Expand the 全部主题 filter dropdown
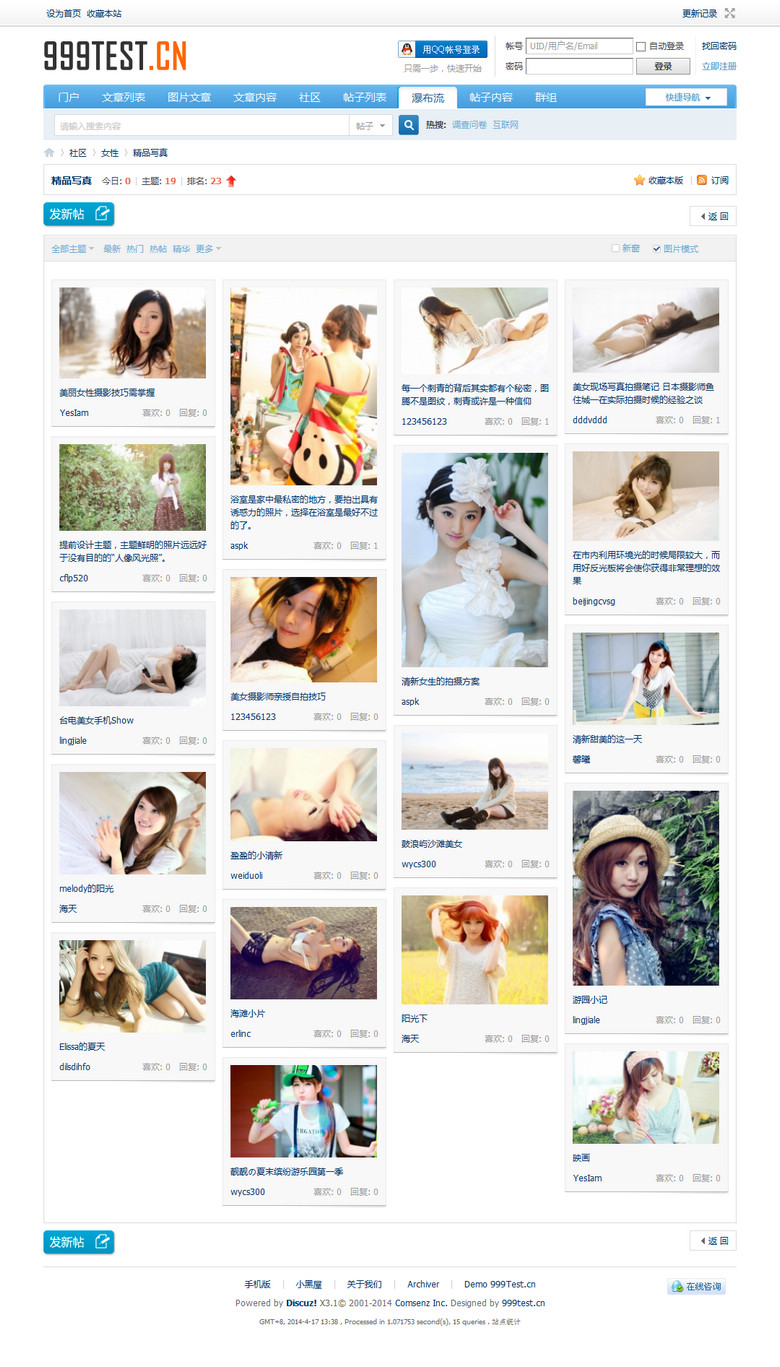780x1367 pixels. click(x=73, y=249)
